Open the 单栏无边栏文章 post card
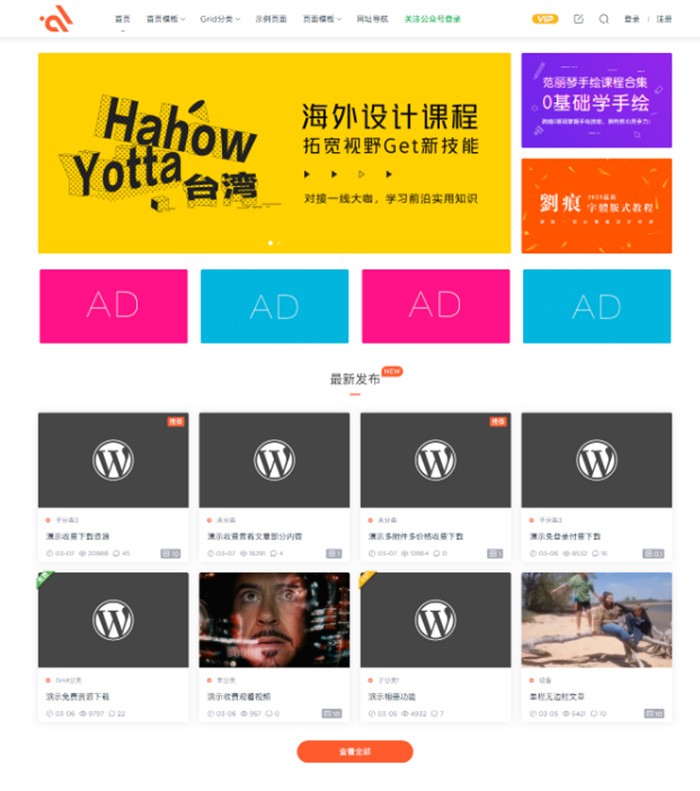700x791 pixels. pos(596,620)
